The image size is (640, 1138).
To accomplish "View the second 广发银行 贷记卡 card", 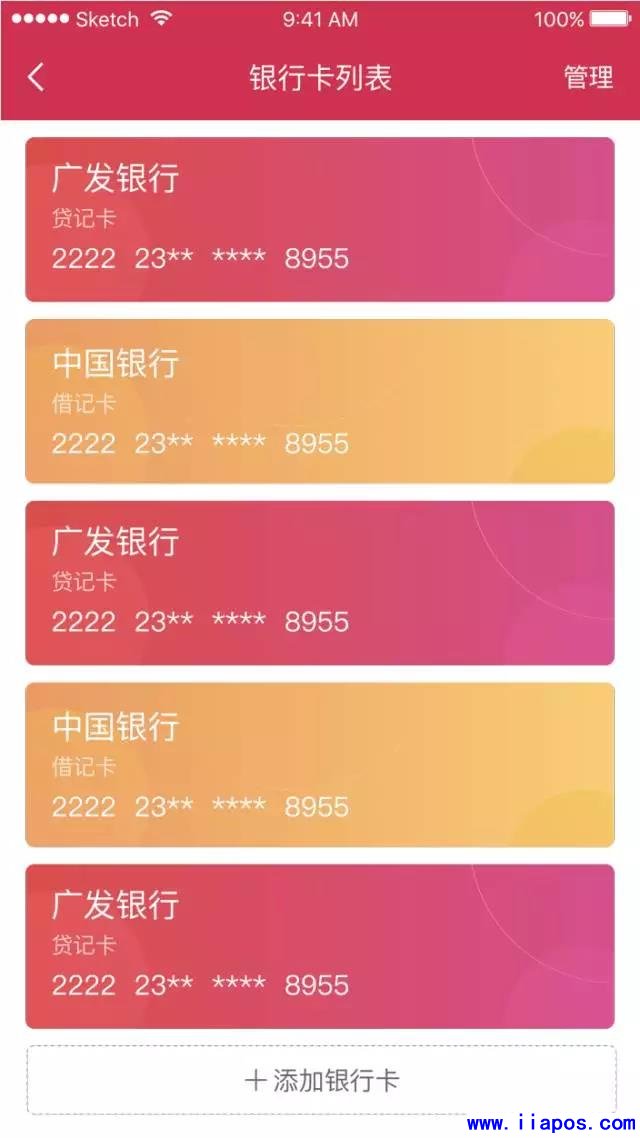I will [x=320, y=583].
